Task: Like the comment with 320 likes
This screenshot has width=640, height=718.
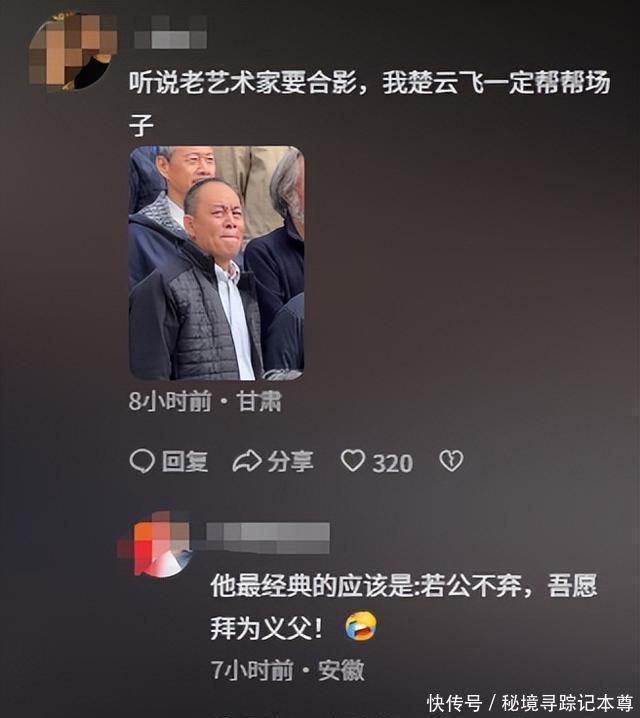Action: pos(354,461)
